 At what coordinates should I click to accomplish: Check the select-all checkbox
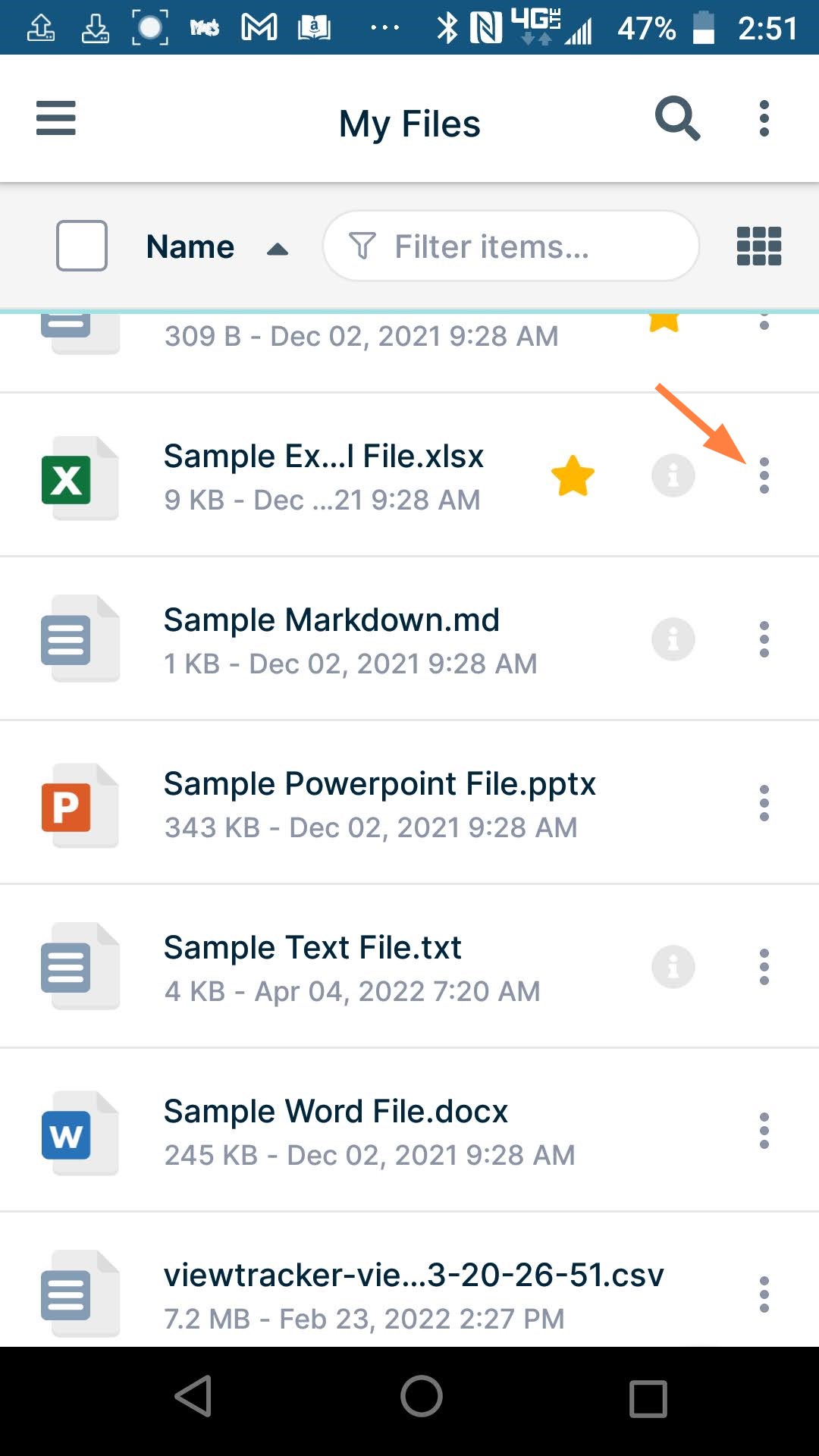point(81,246)
